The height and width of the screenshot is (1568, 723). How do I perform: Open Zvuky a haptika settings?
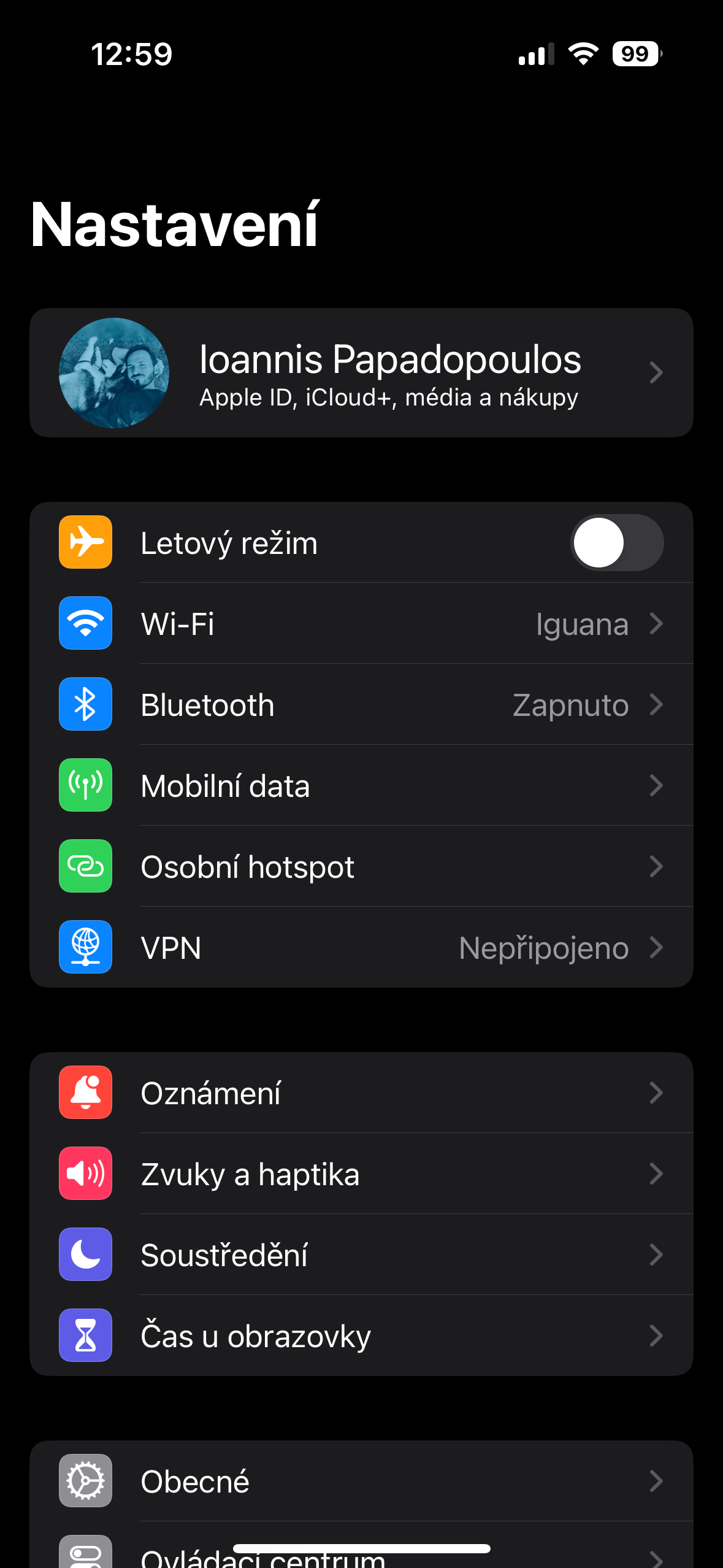click(x=362, y=1174)
